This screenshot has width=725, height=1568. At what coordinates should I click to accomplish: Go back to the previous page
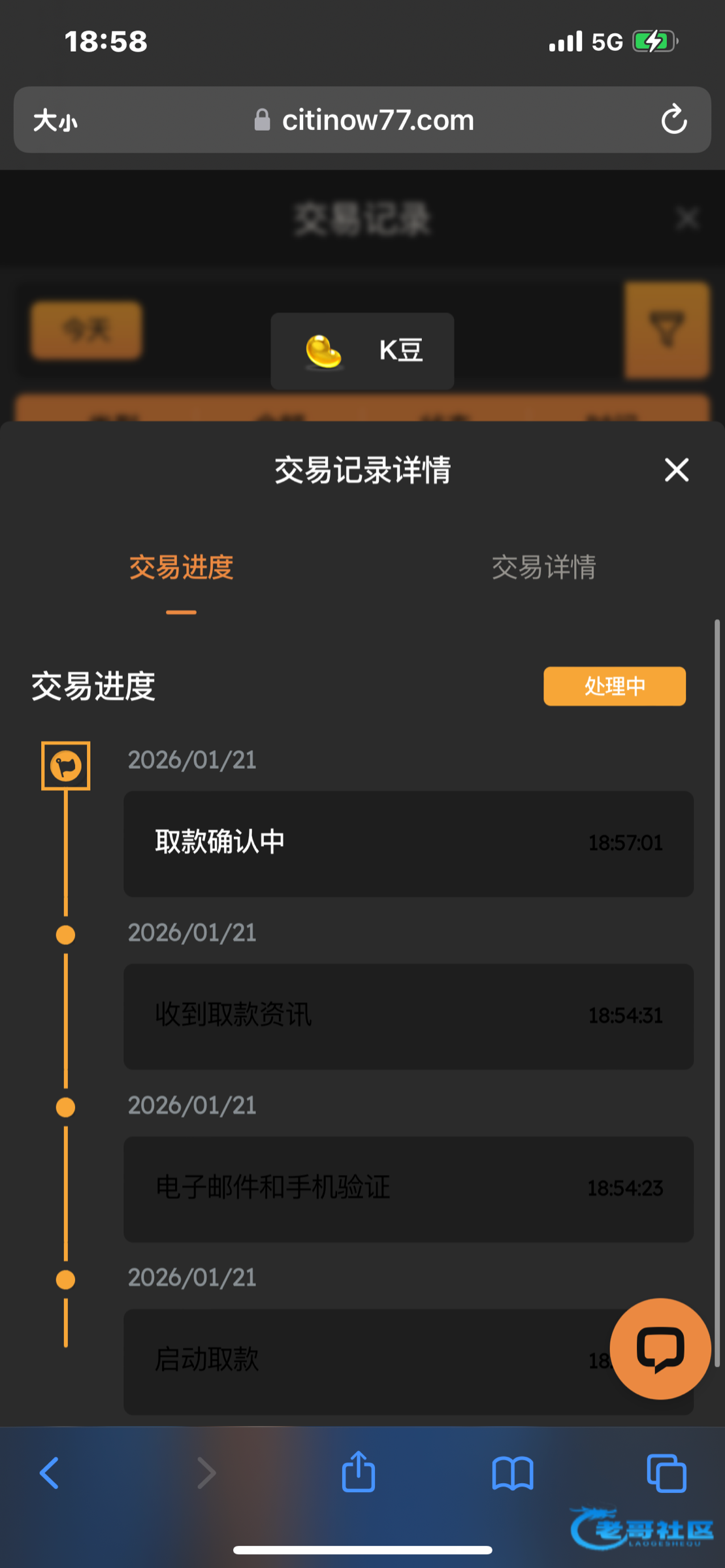50,1473
